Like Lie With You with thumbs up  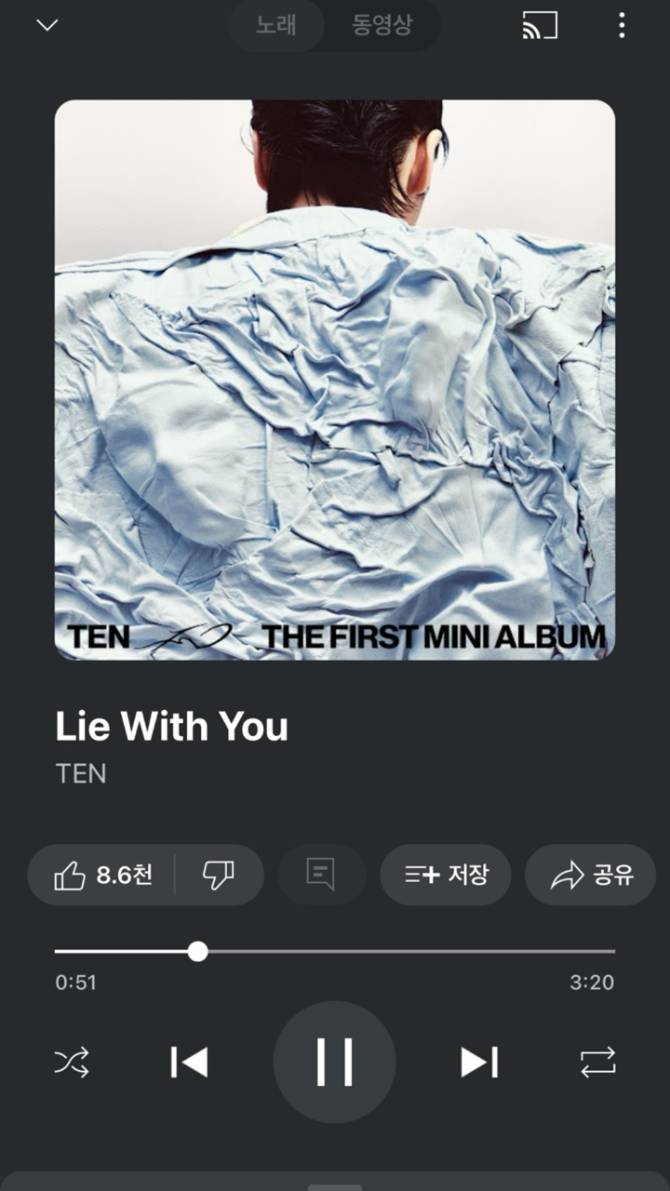[x=103, y=875]
